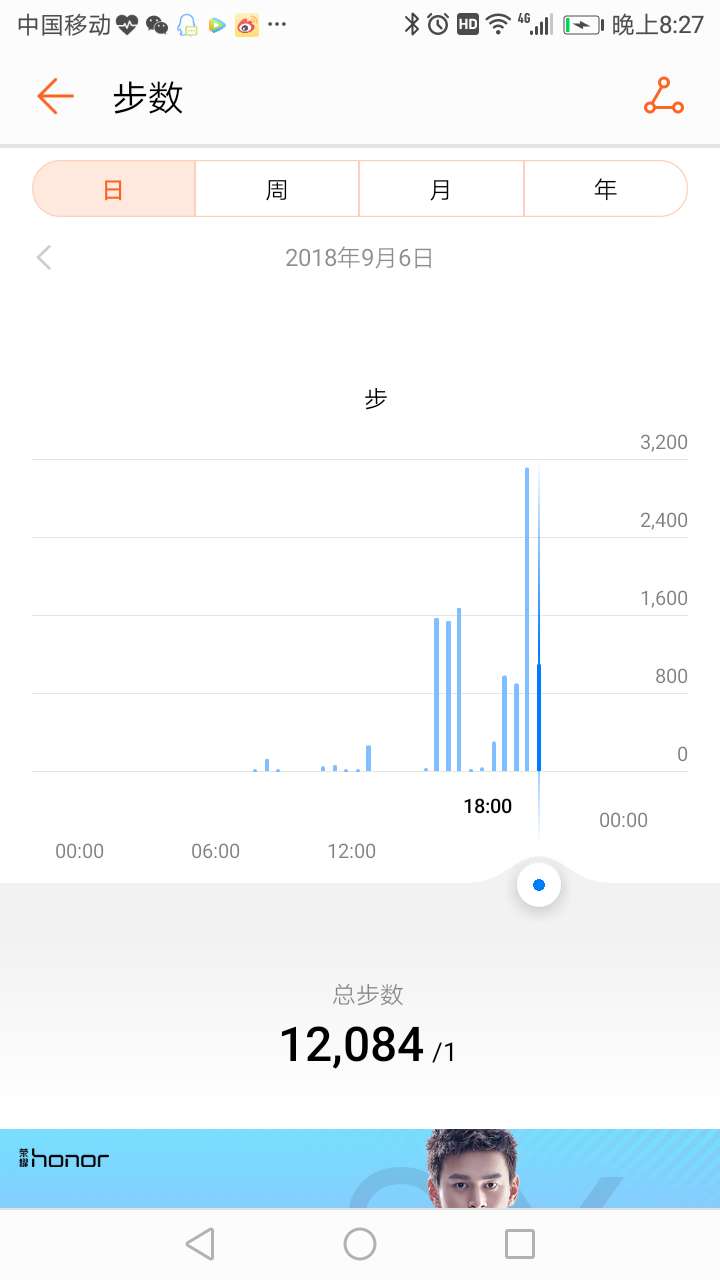Viewport: 720px width, 1280px height.
Task: Tap the date label 2018年9月6日
Action: point(357,257)
